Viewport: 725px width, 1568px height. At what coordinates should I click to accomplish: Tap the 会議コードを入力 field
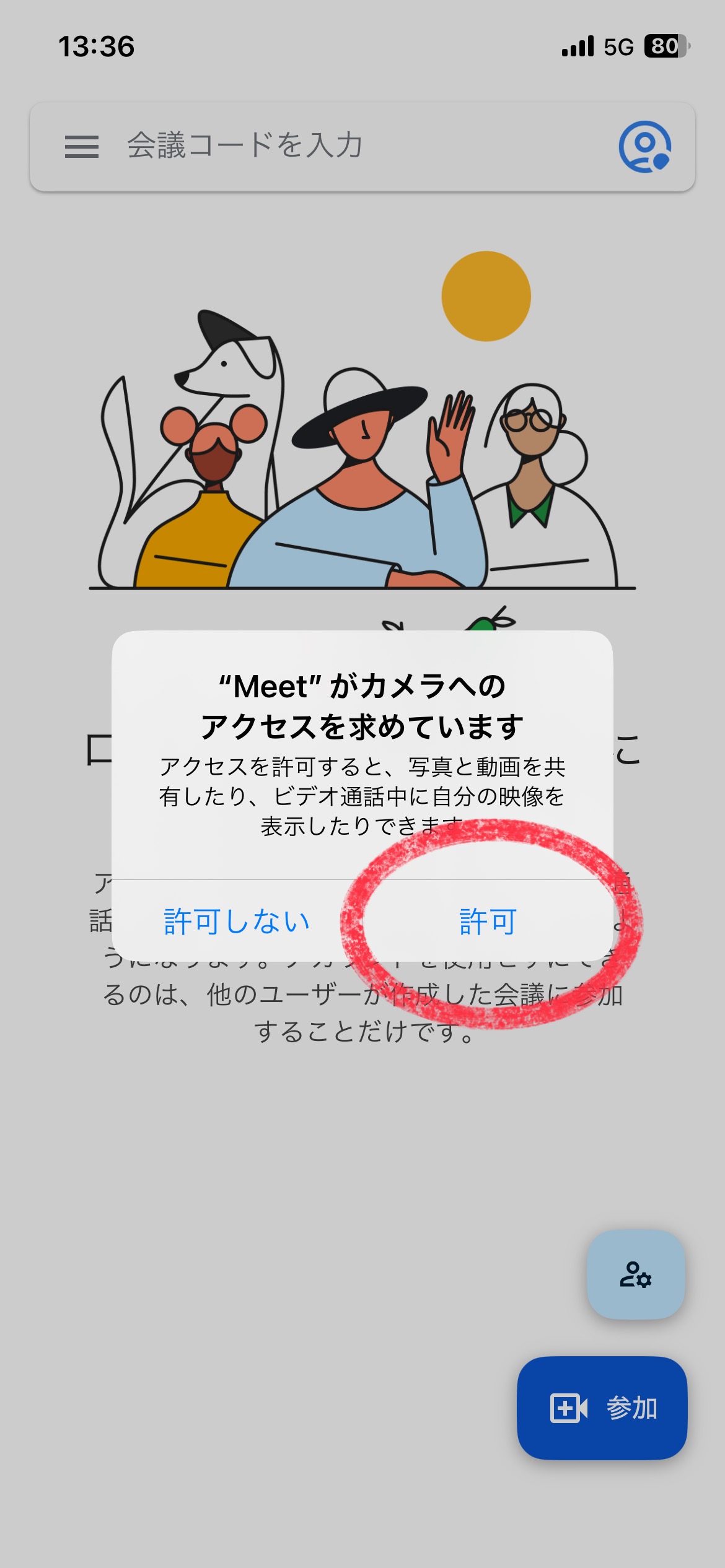[347, 146]
